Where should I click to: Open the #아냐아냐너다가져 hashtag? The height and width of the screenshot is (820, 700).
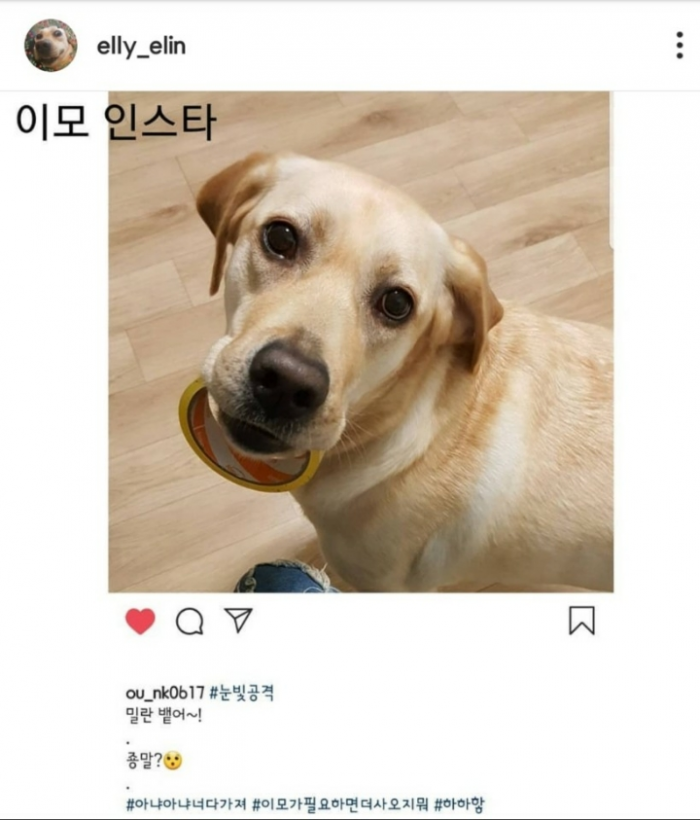[185, 803]
